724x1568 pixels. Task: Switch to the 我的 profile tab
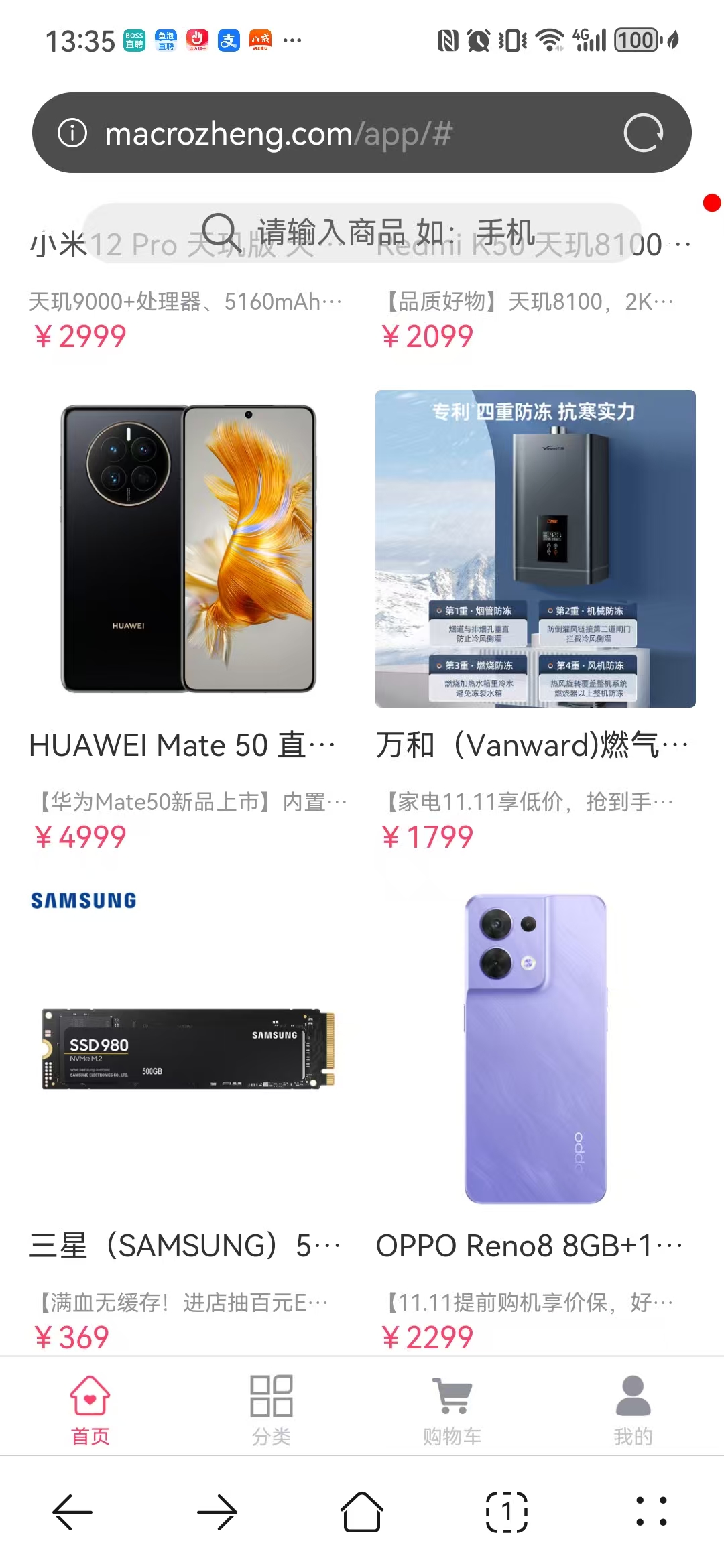[633, 1407]
